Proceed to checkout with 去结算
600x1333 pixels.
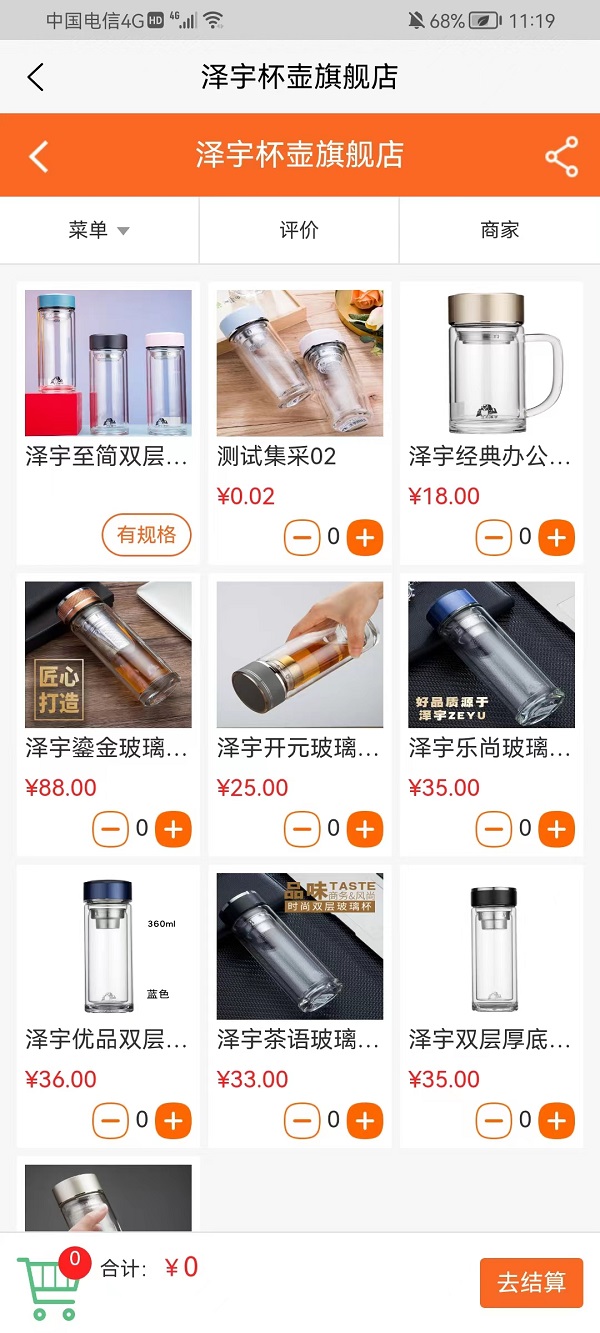coord(531,1283)
